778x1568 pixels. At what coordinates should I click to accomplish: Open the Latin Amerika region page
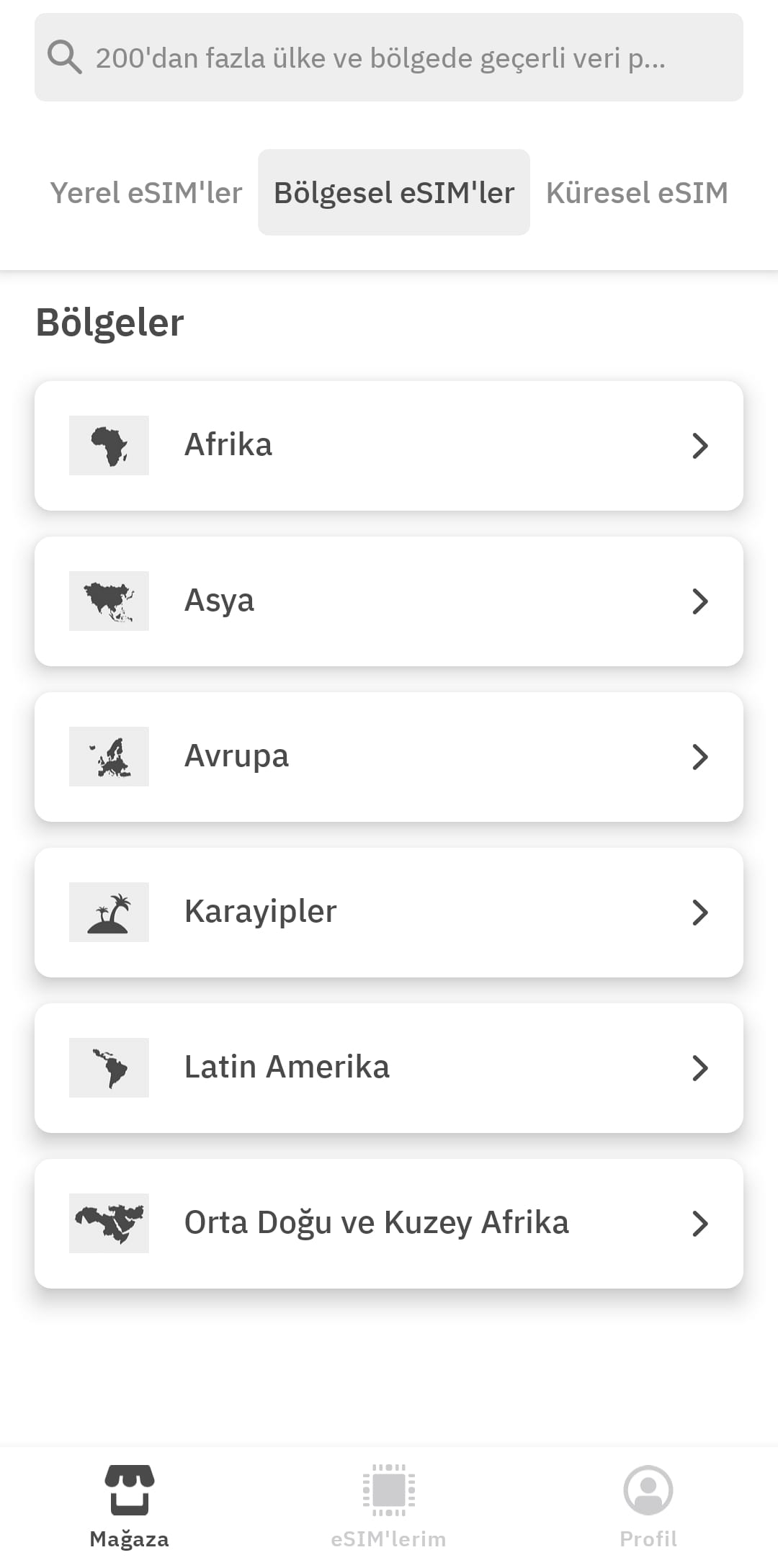coord(389,1067)
